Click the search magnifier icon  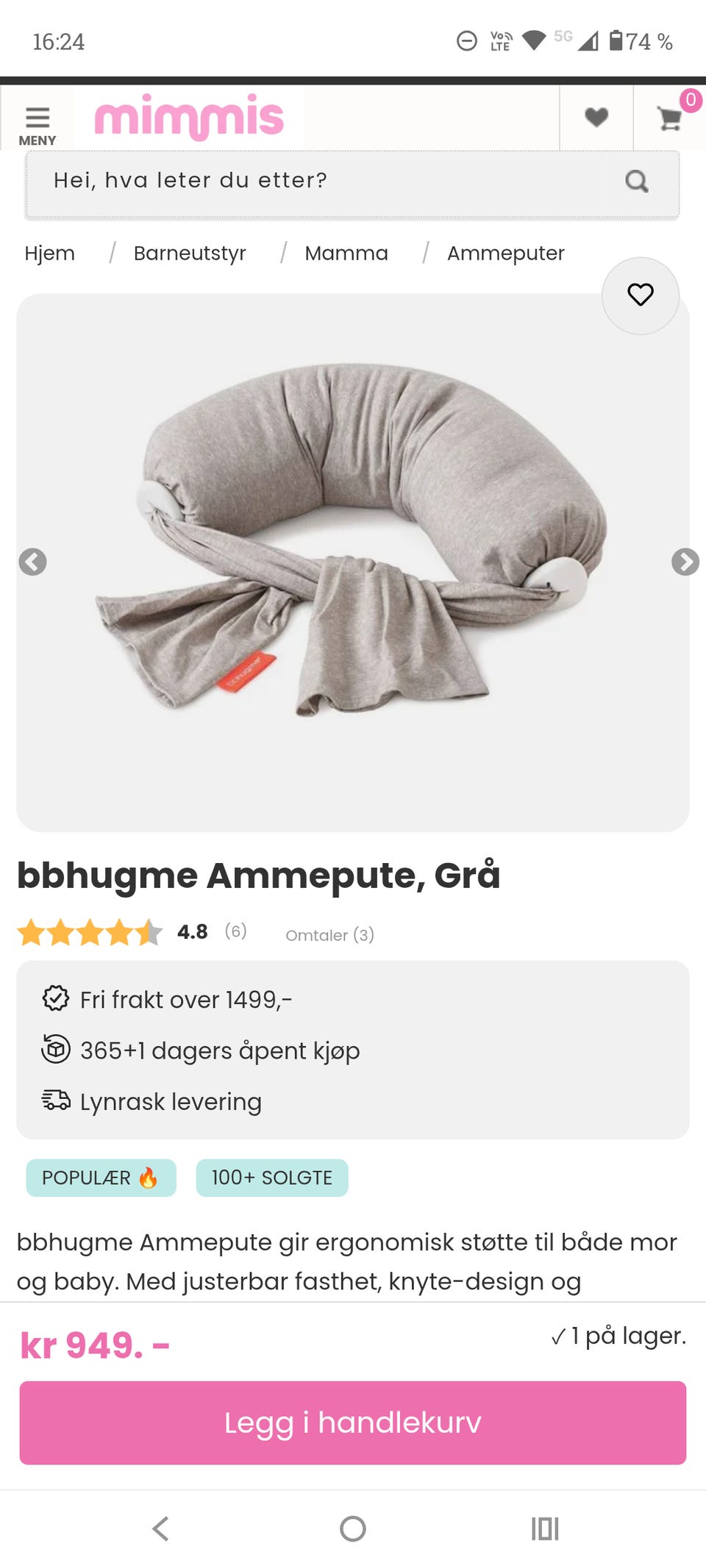[x=635, y=182]
